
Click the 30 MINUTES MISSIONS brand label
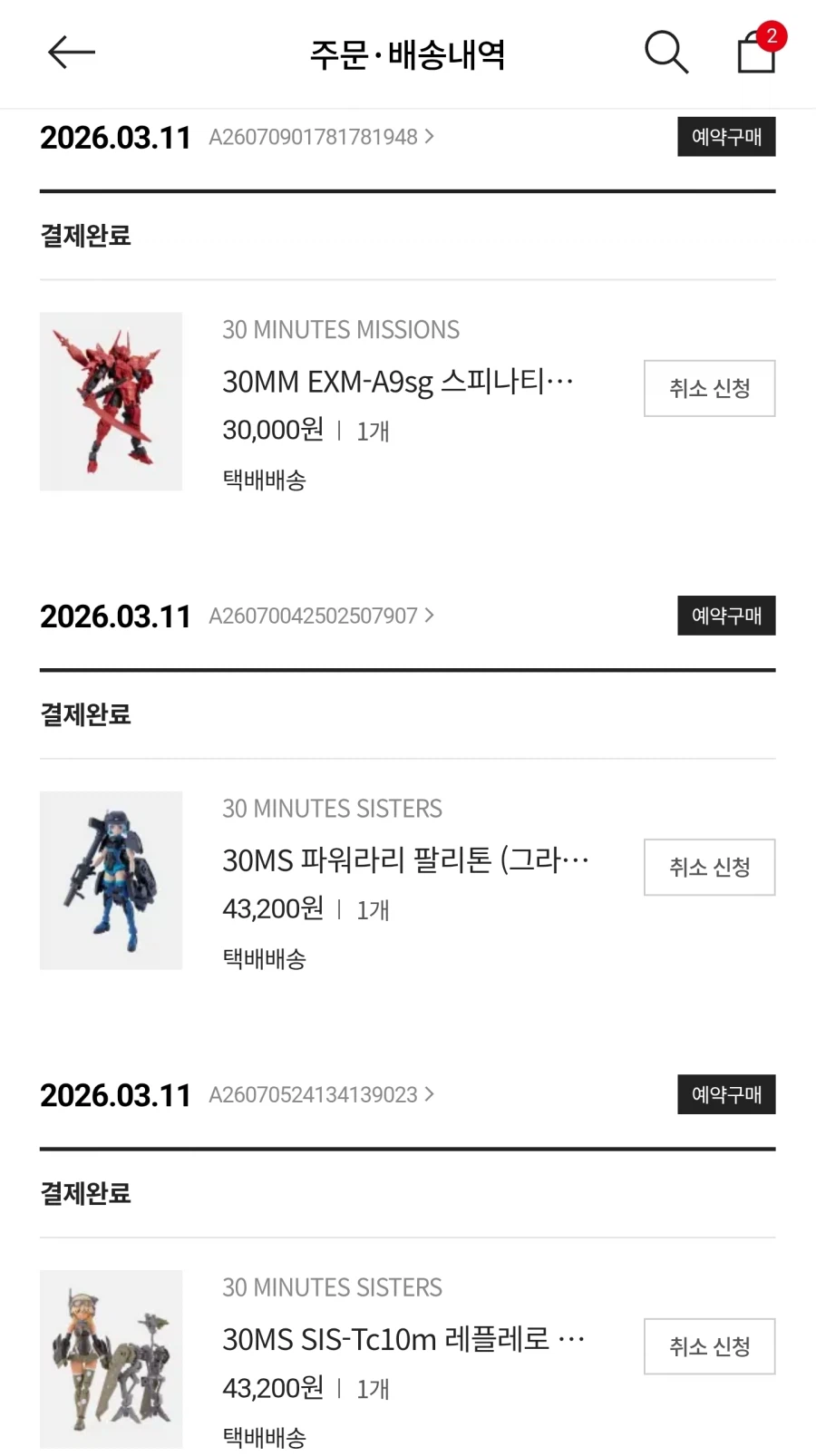(341, 330)
